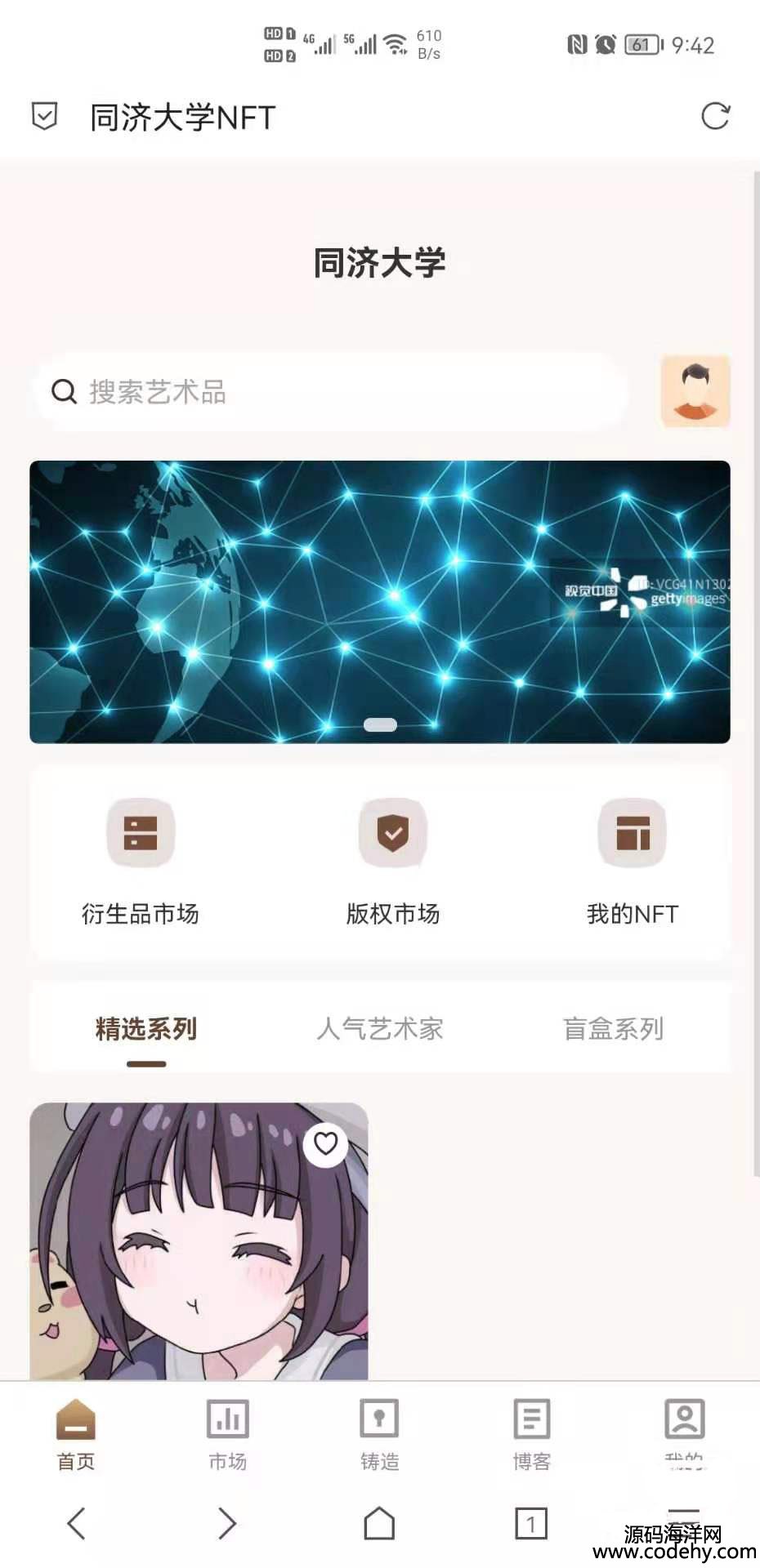Open the user avatar profile
760x1568 pixels.
[695, 391]
